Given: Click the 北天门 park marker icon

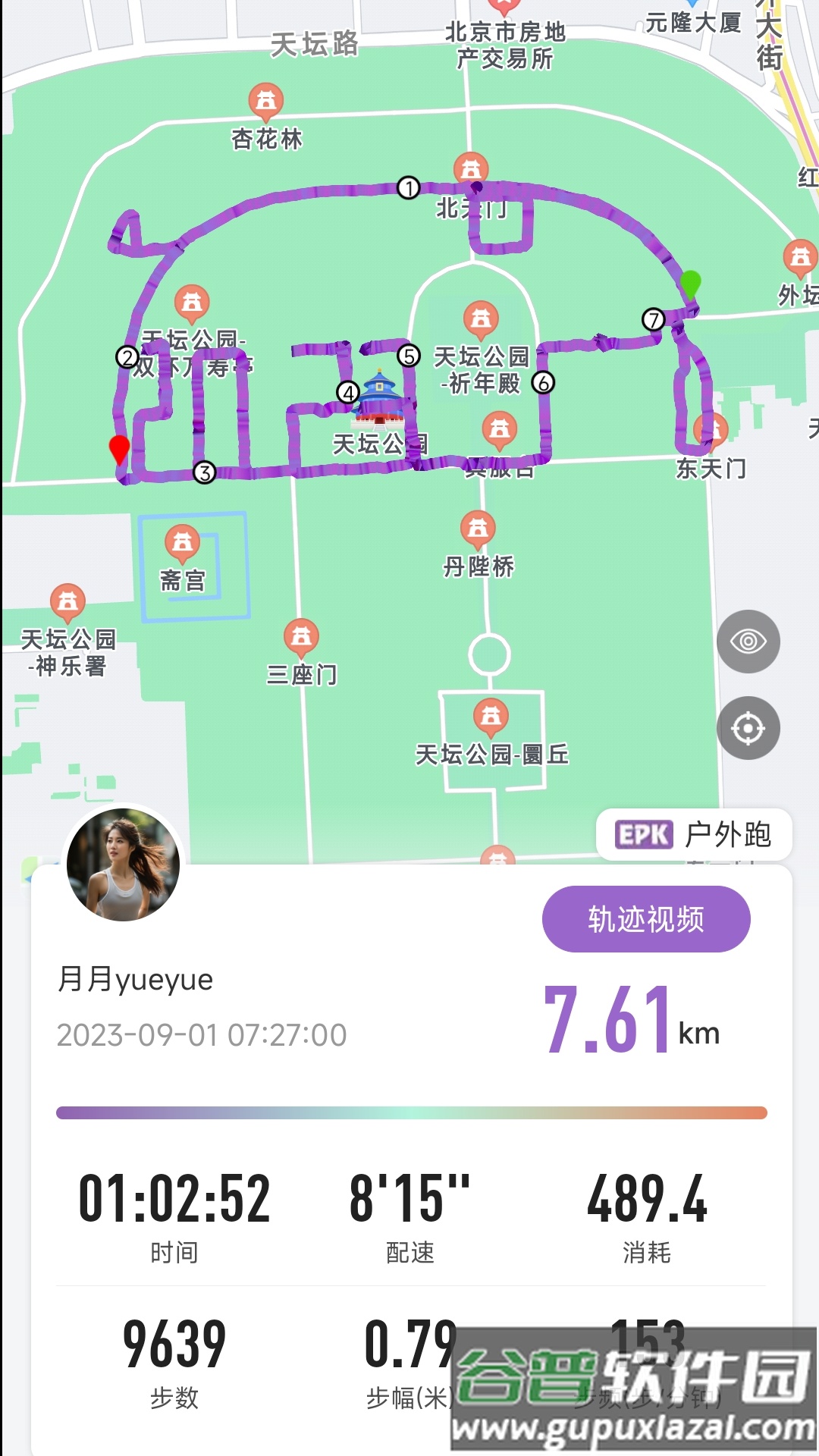Looking at the screenshot, I should (x=471, y=168).
